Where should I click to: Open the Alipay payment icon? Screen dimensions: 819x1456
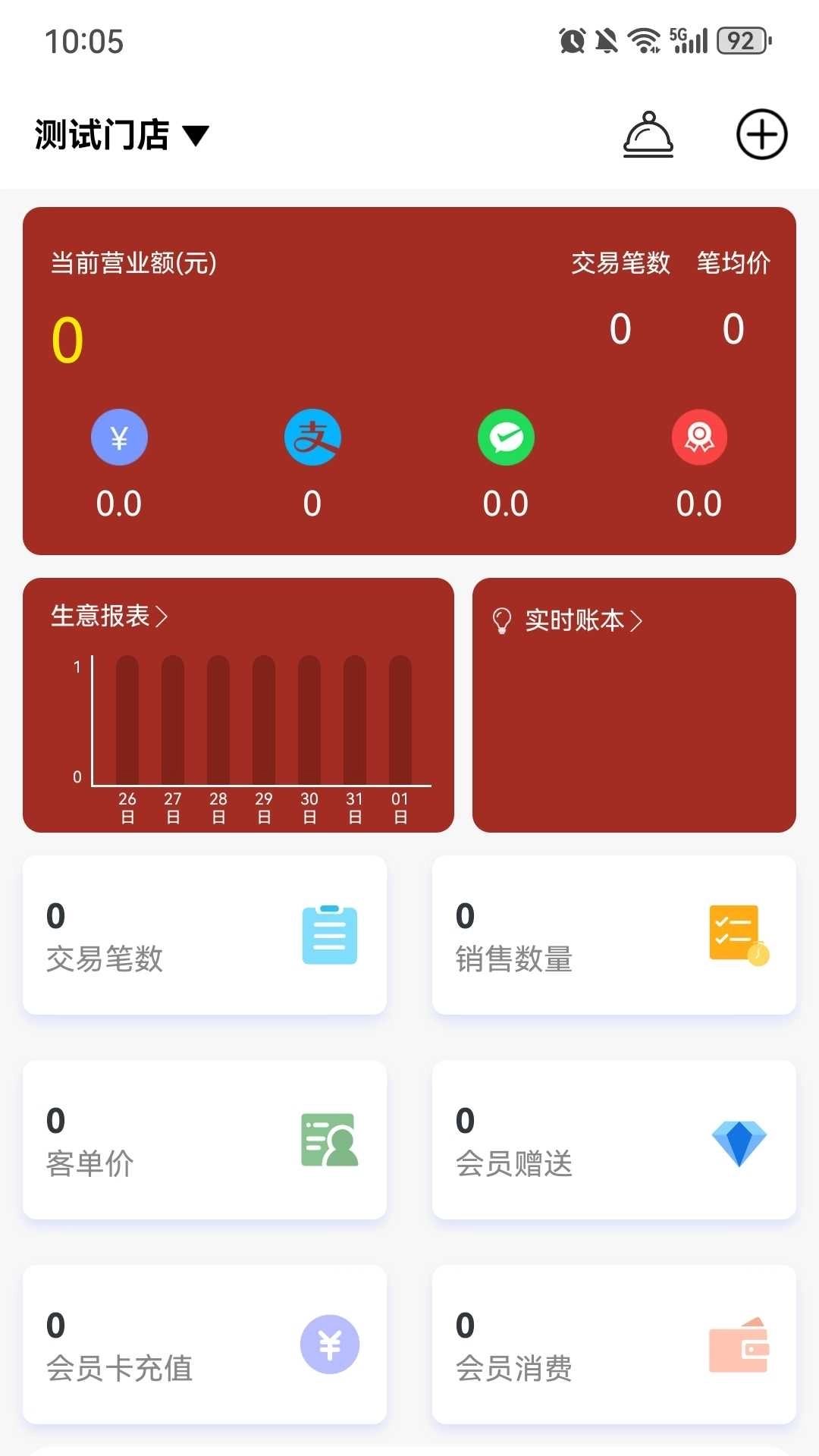312,437
